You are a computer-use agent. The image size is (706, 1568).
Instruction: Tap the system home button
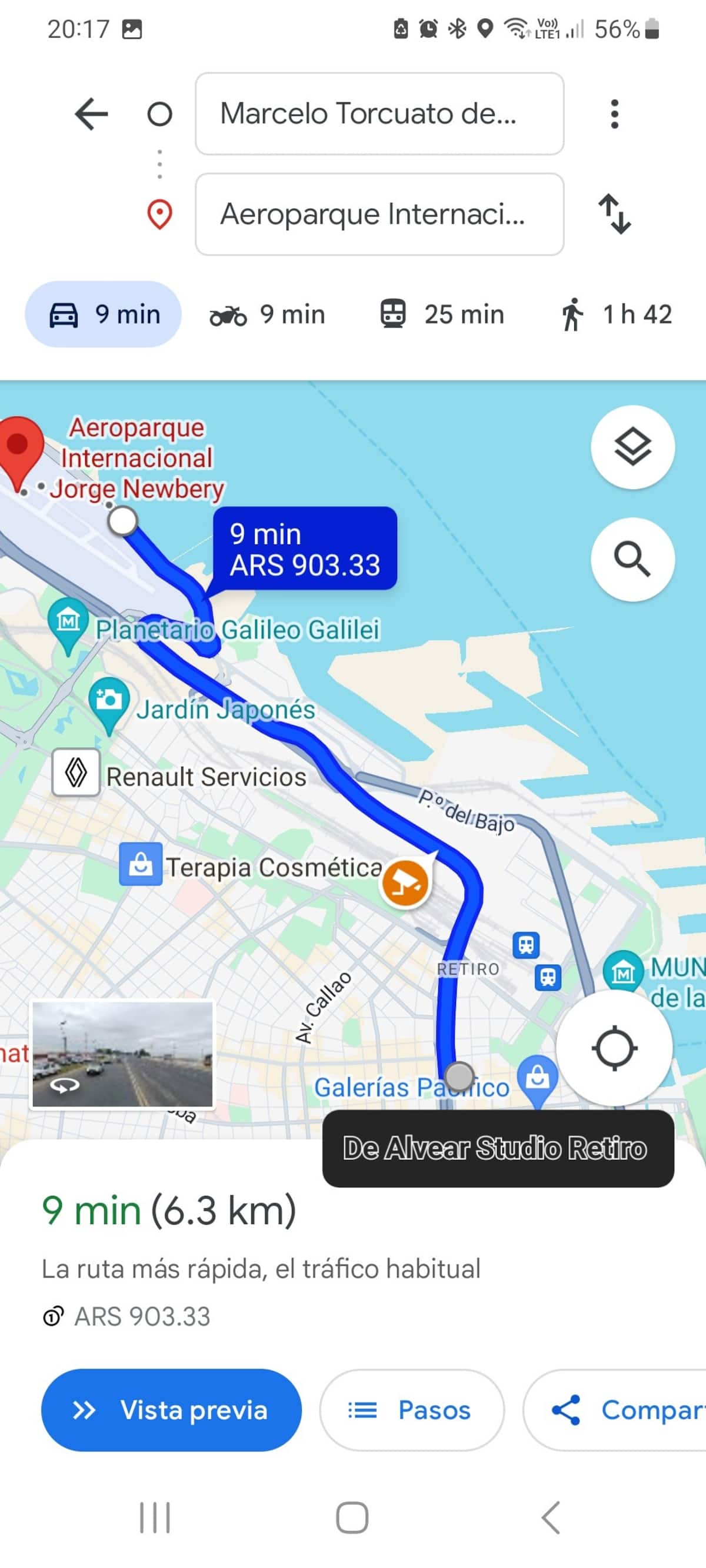click(x=352, y=1517)
